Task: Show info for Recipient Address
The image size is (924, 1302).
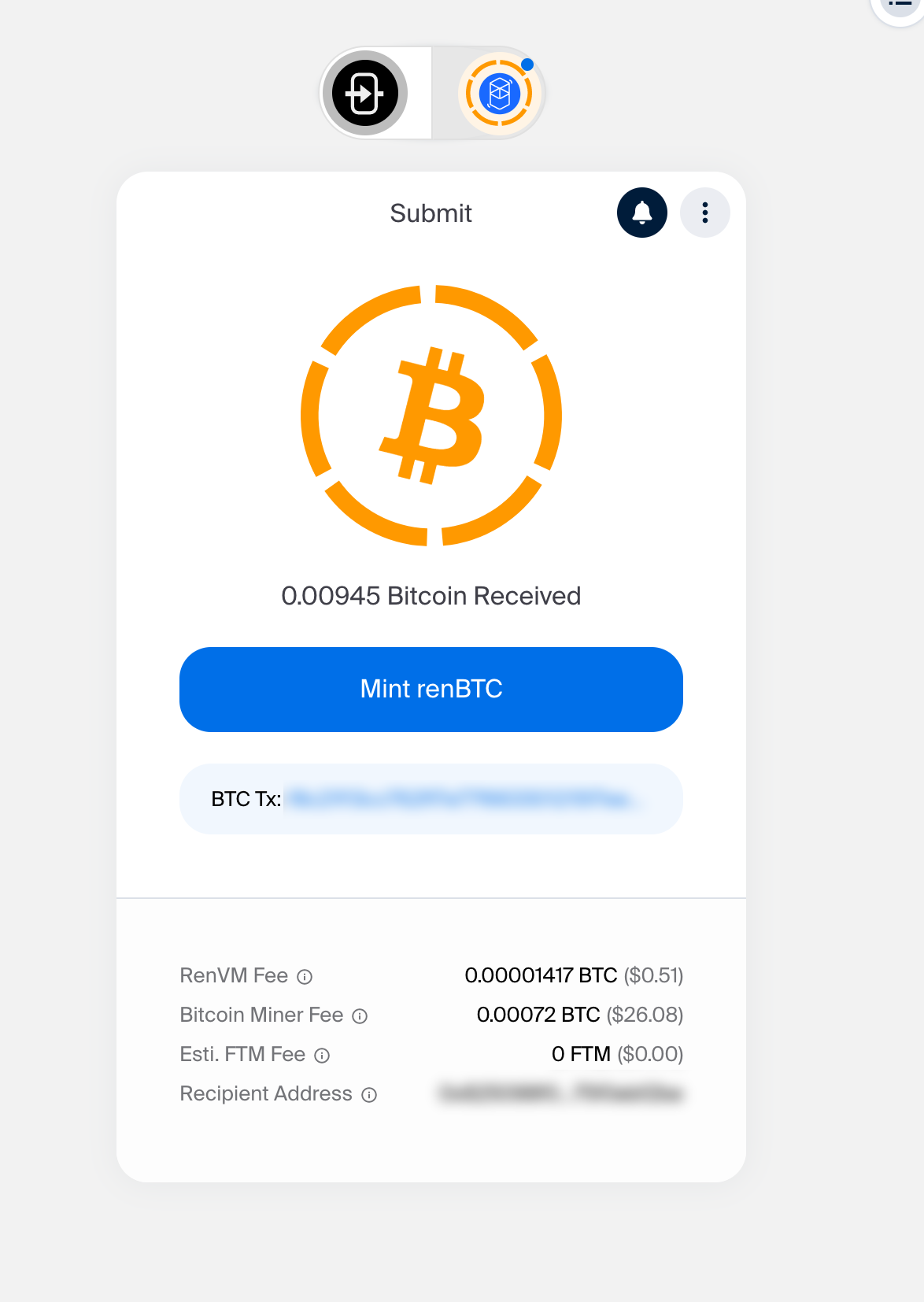Action: click(x=369, y=1095)
